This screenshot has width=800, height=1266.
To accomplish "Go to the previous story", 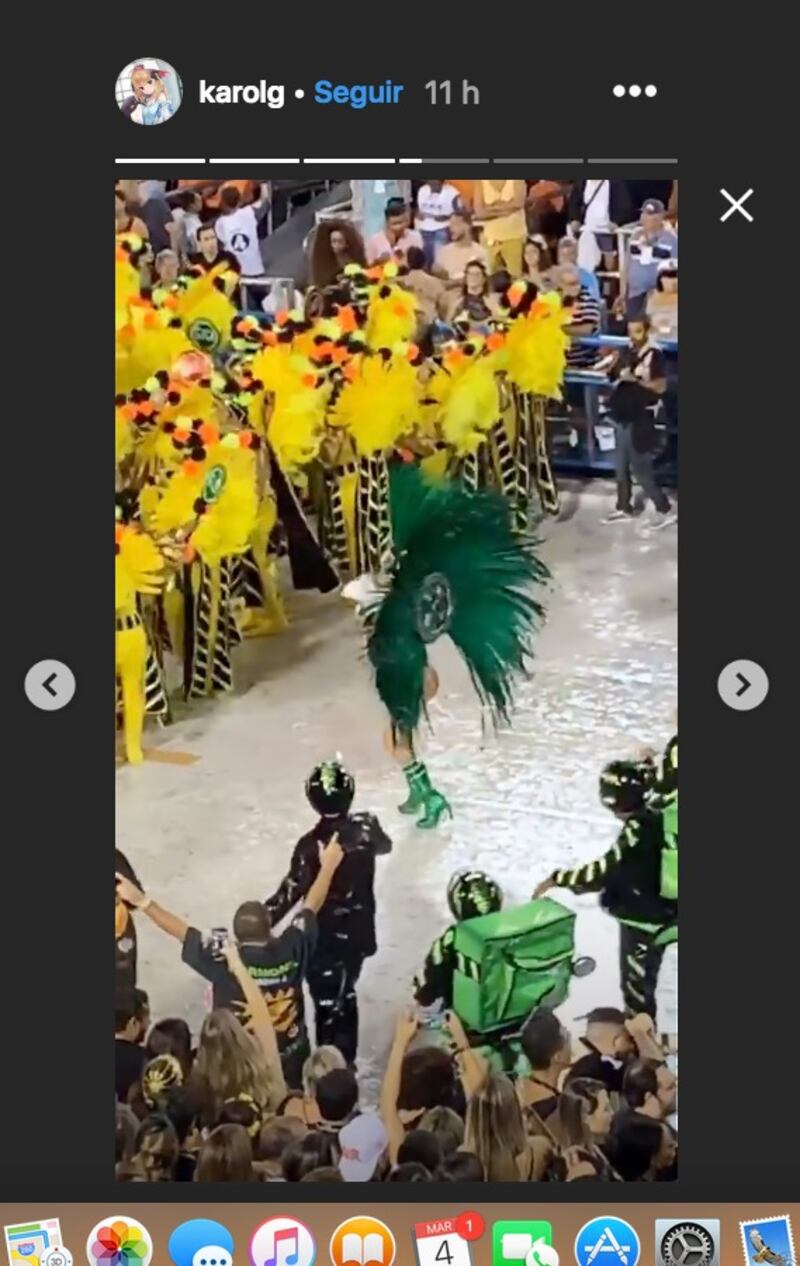I will [50, 685].
